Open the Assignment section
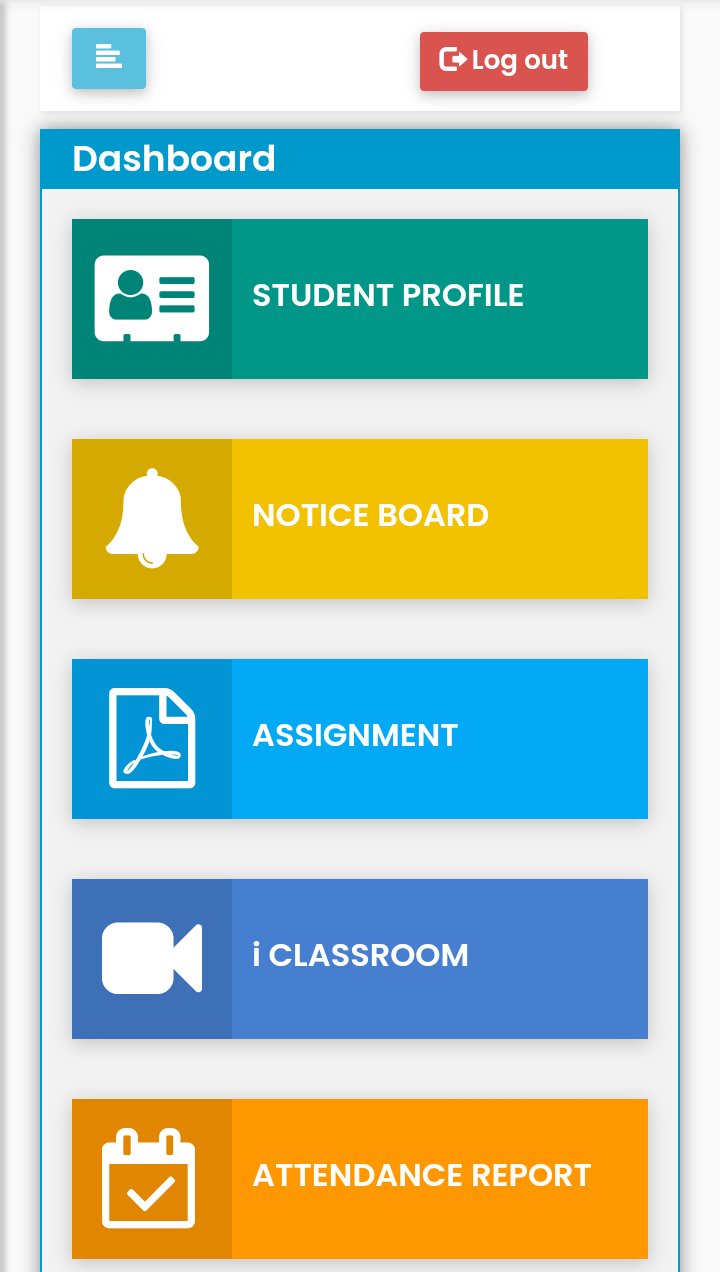Screen dimensions: 720x1272 point(360,739)
